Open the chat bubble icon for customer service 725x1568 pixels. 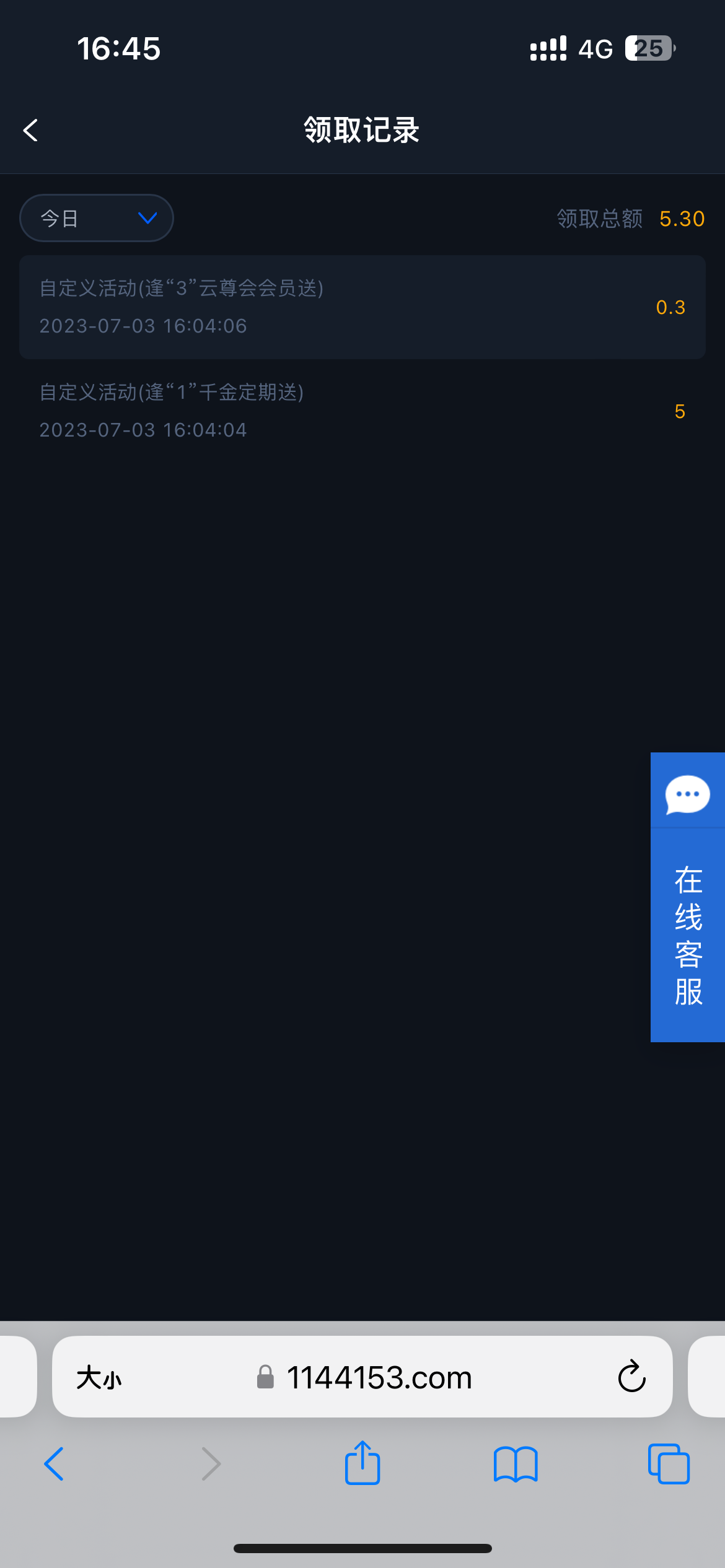pyautogui.click(x=687, y=795)
